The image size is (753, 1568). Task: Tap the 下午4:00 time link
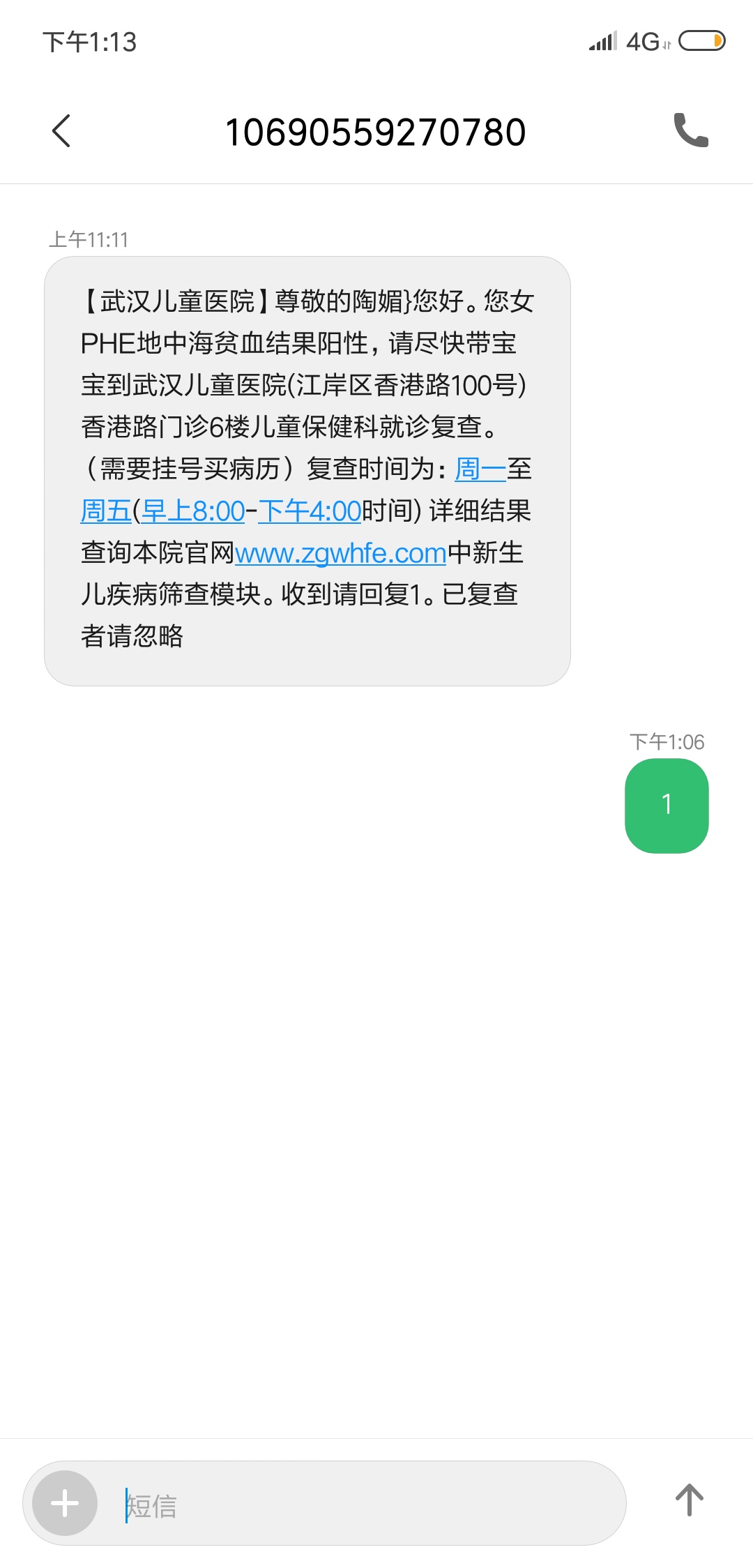[310, 511]
